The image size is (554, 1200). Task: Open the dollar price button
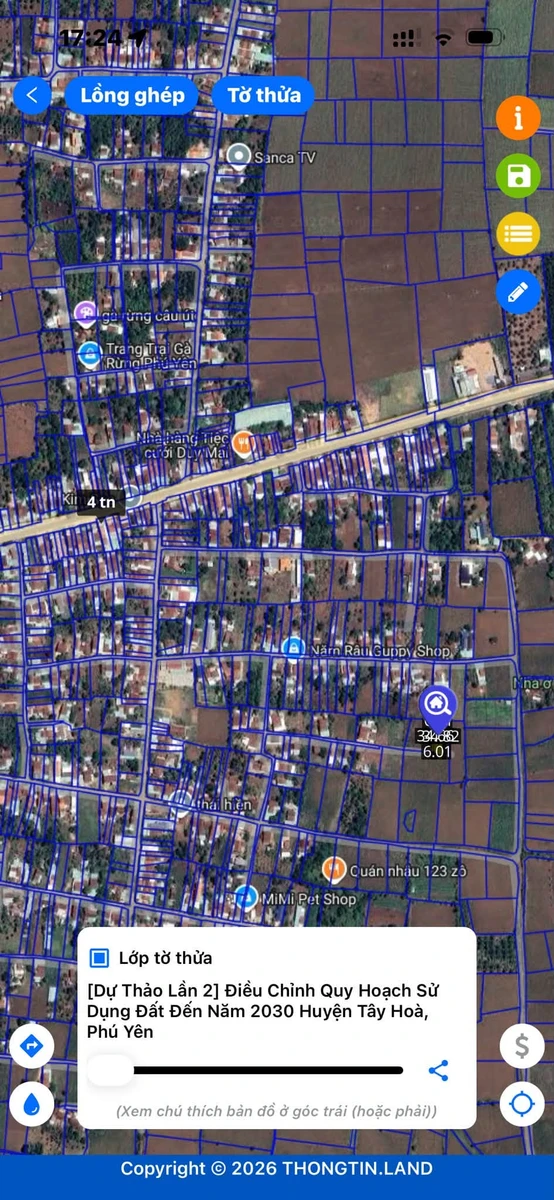point(522,1046)
